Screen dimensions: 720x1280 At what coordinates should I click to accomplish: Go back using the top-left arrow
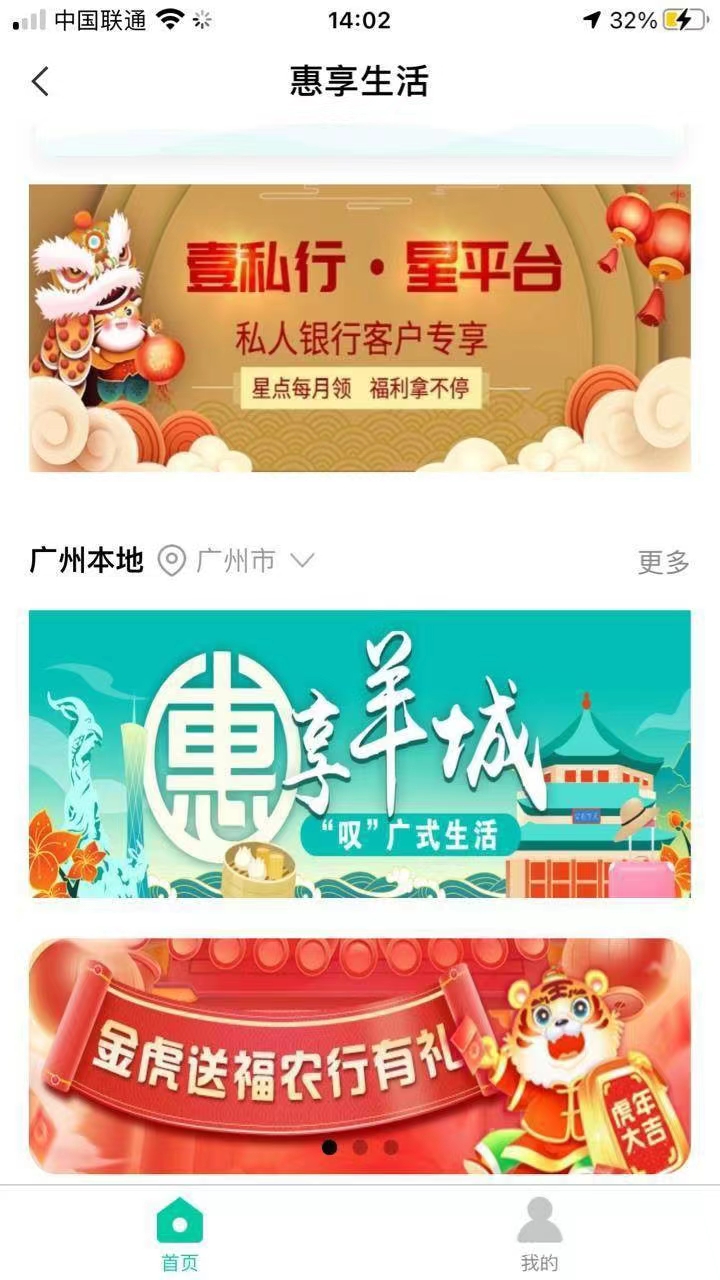point(40,81)
